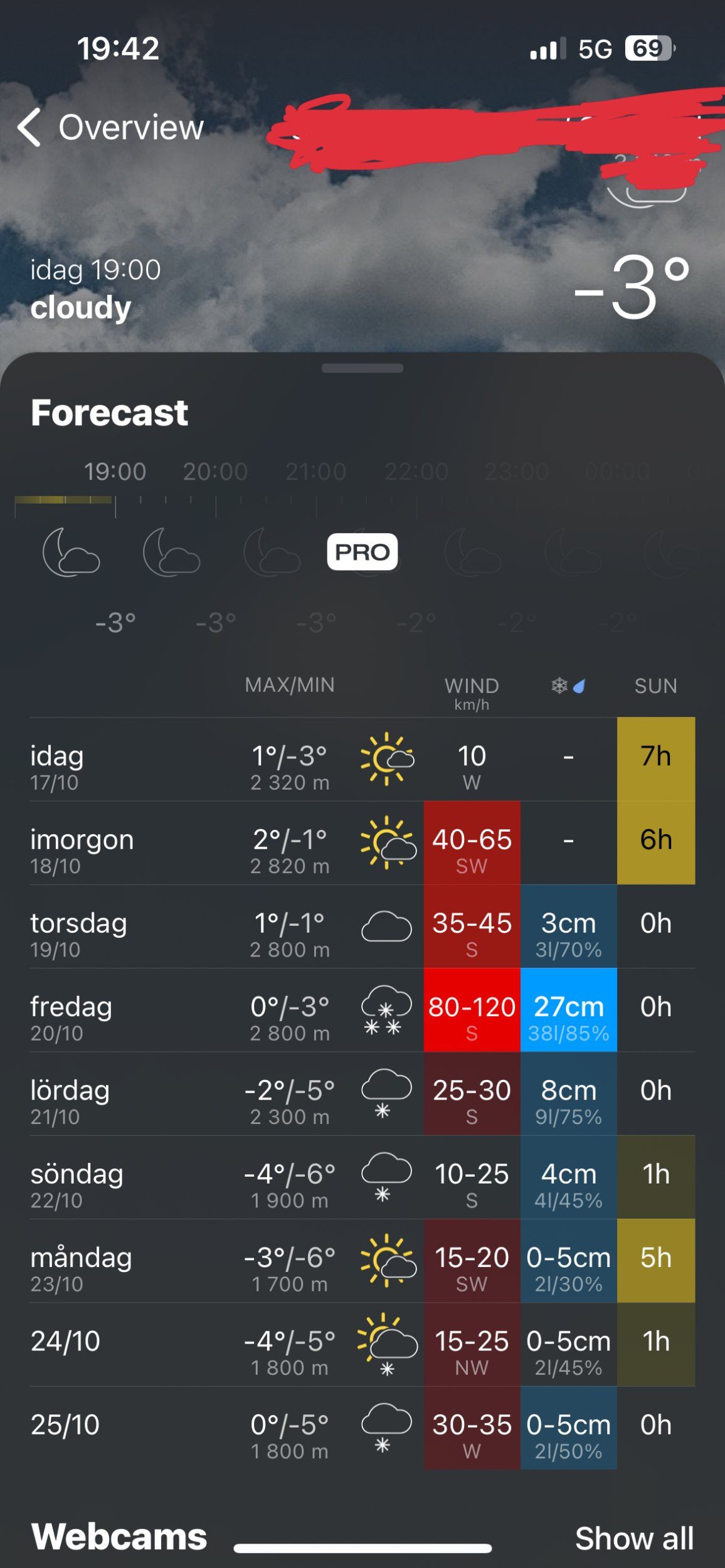This screenshot has height=1568, width=725.
Task: Select the 25/10 forecast row
Action: point(362,1428)
